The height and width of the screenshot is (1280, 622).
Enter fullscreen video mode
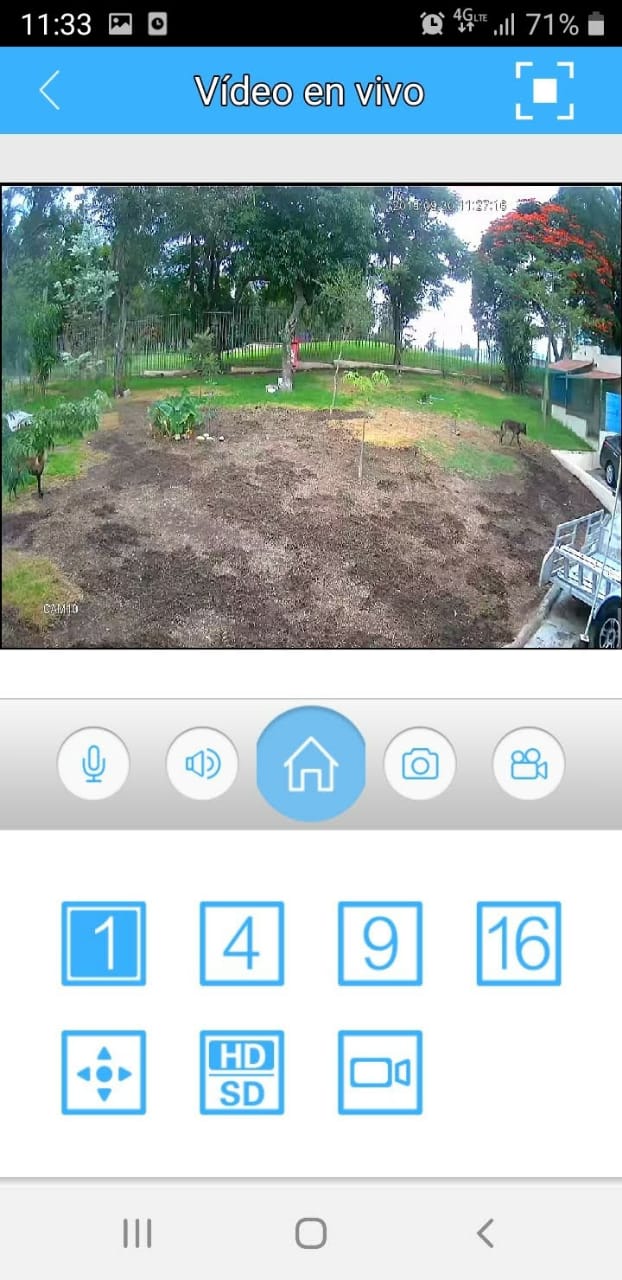point(544,91)
